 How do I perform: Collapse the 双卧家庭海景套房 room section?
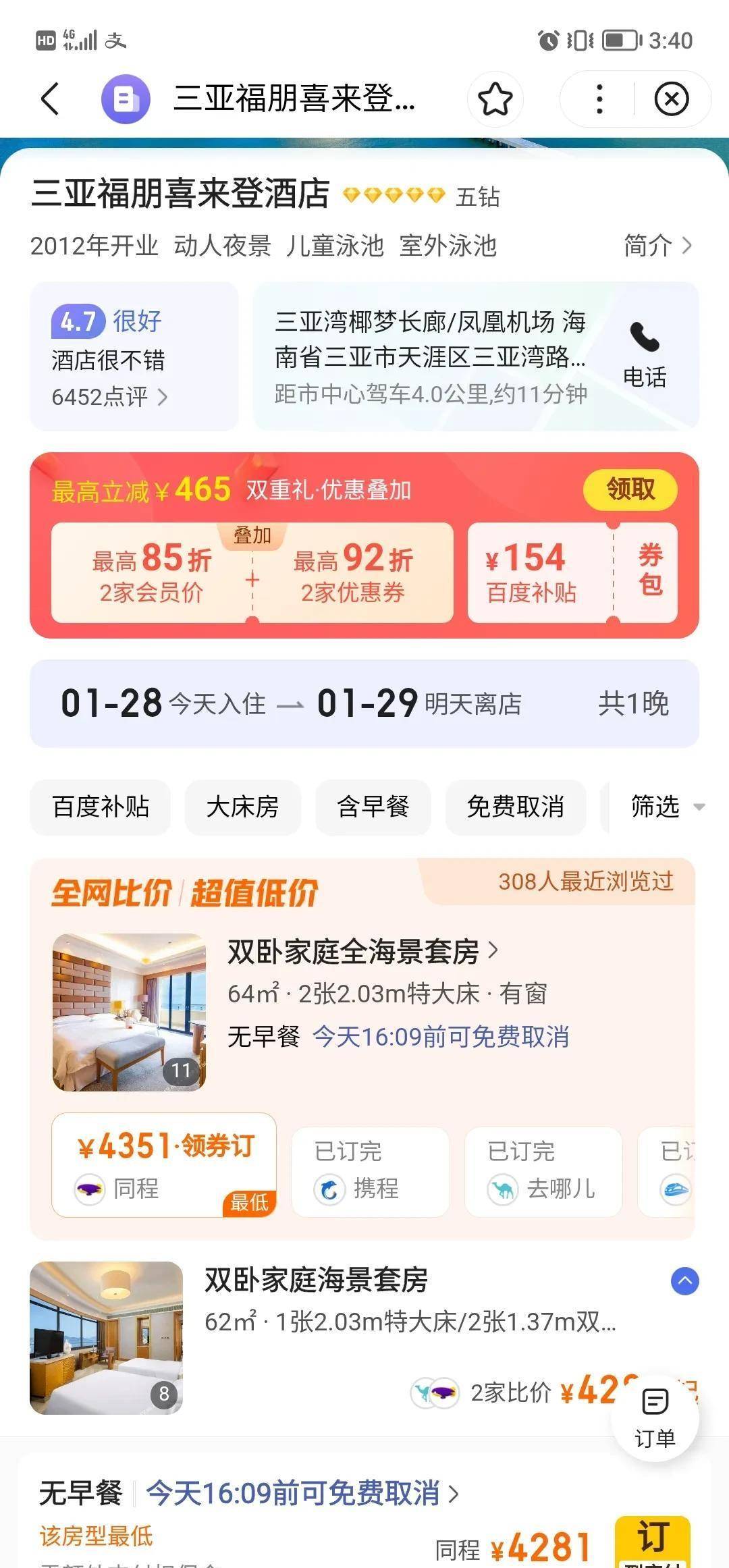click(x=684, y=1281)
